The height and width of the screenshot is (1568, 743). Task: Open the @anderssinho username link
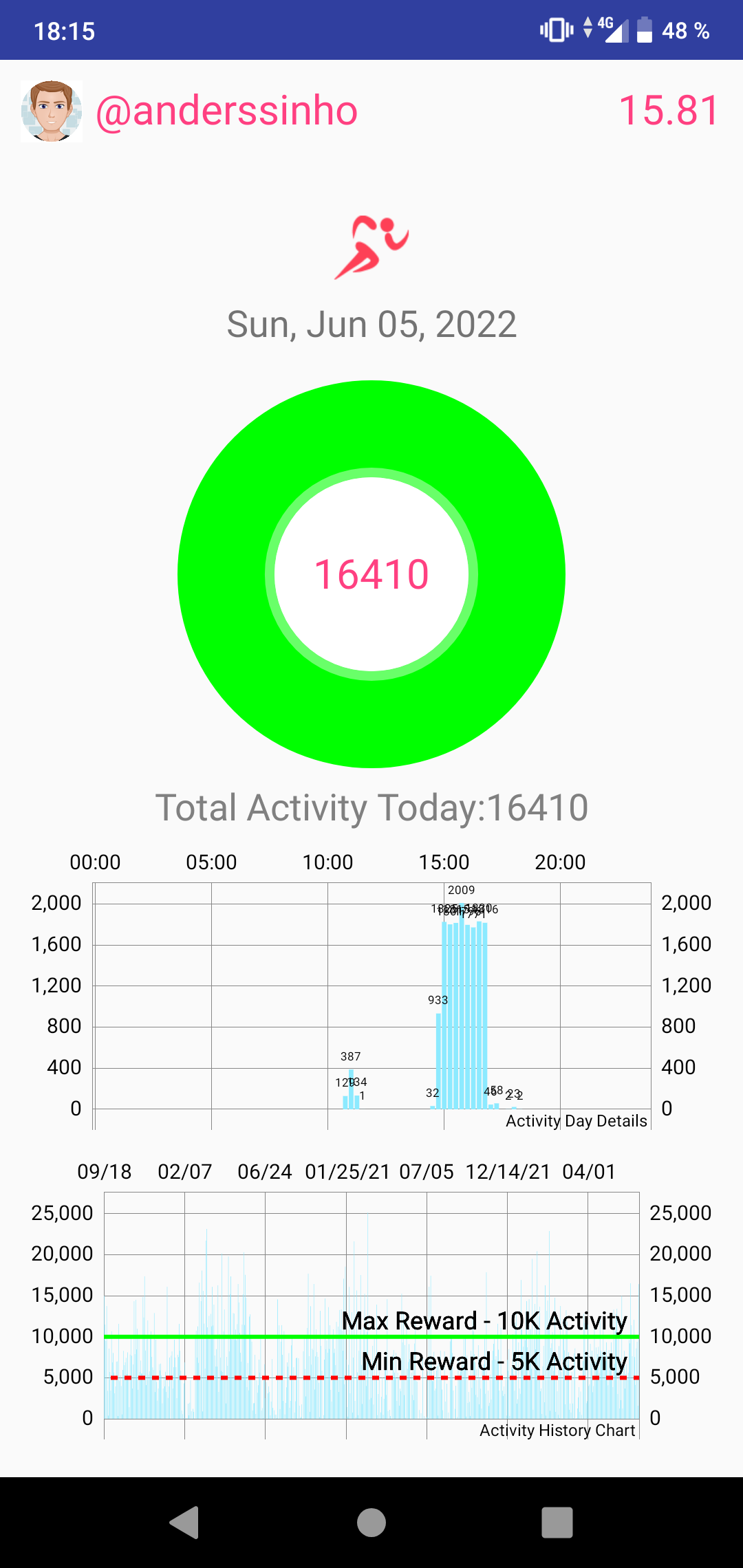[x=226, y=111]
